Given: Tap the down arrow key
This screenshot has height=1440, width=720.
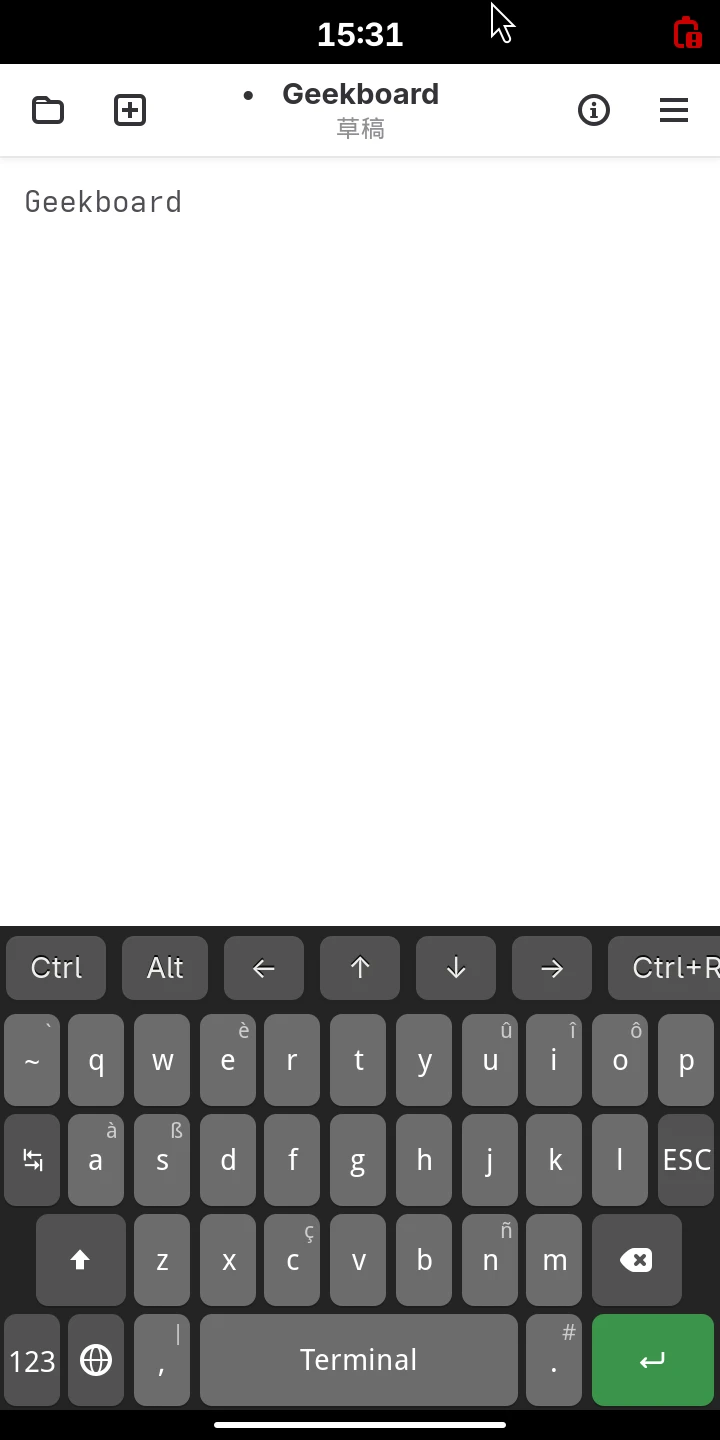Looking at the screenshot, I should point(456,968).
